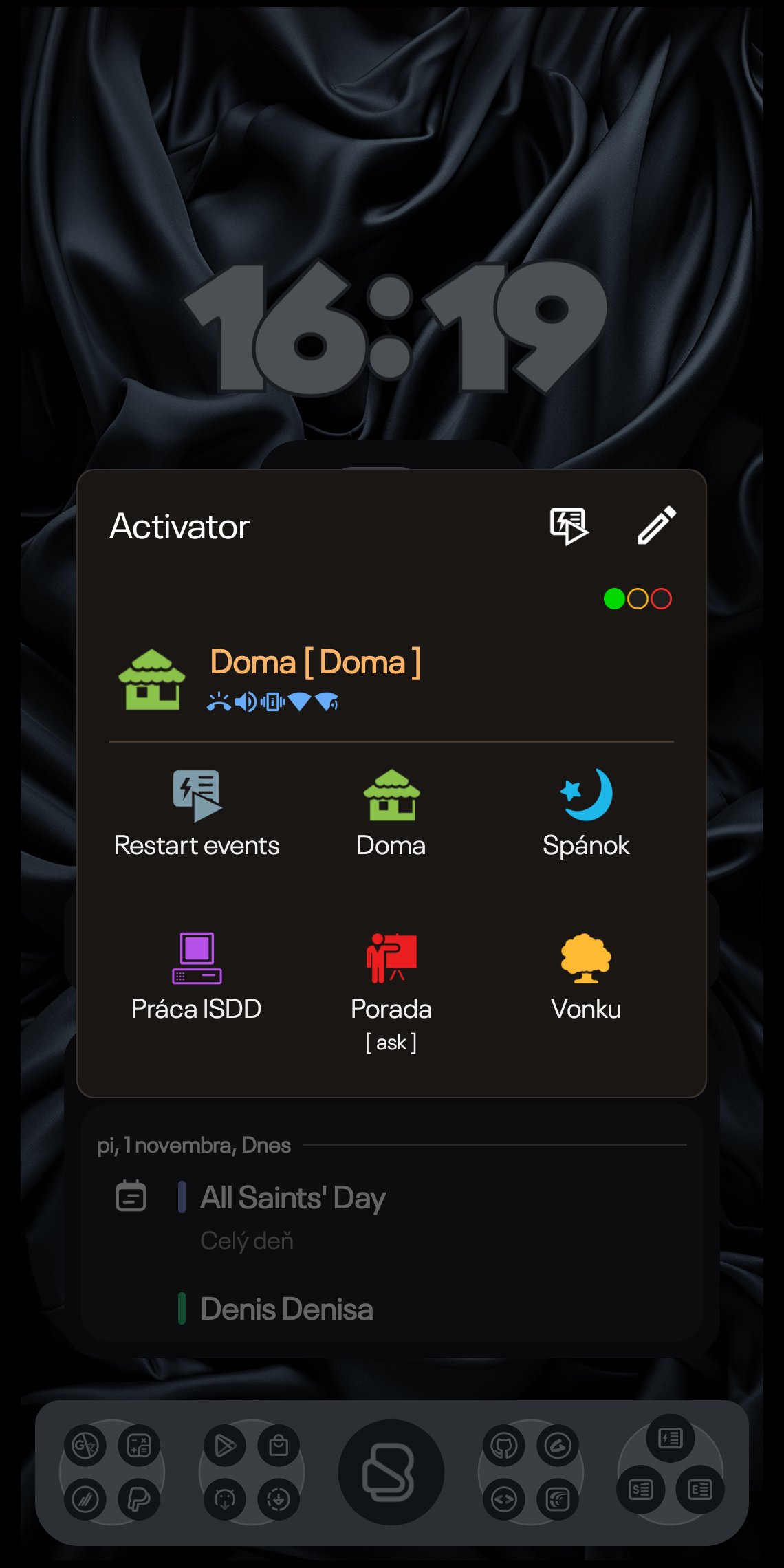Select the green status indicator circle
This screenshot has width=784, height=1568.
pyautogui.click(x=614, y=598)
